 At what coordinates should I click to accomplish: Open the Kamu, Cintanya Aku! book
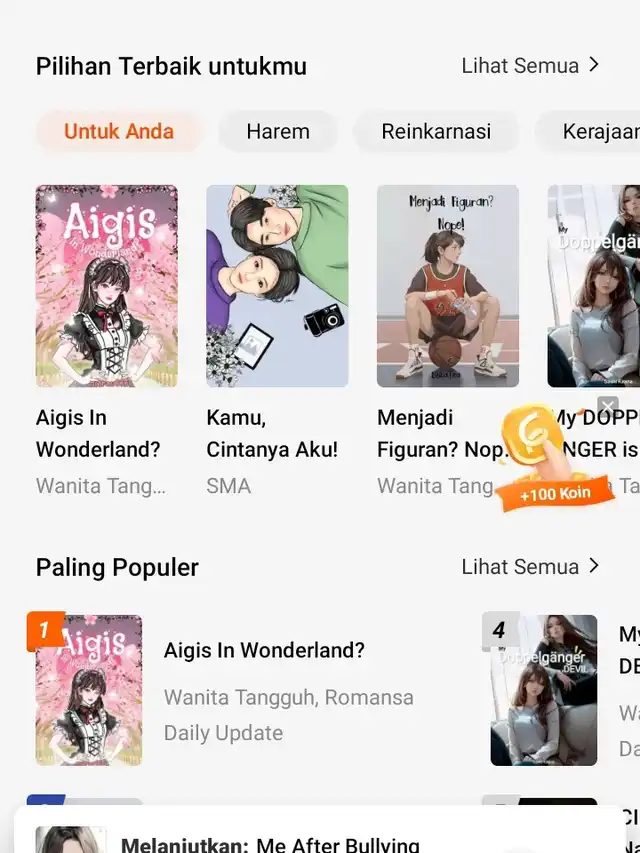point(277,286)
